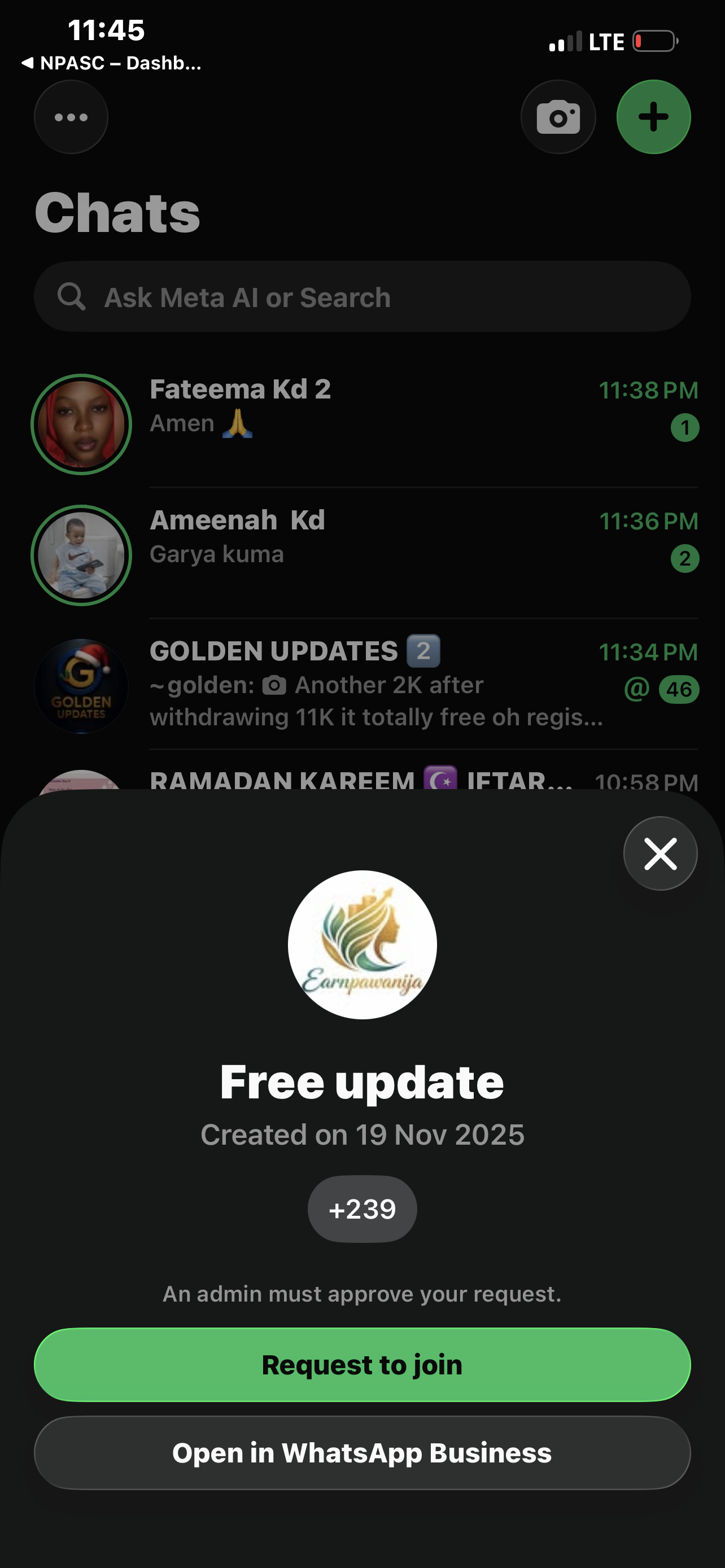Open the camera
The height and width of the screenshot is (1568, 725).
[x=558, y=117]
